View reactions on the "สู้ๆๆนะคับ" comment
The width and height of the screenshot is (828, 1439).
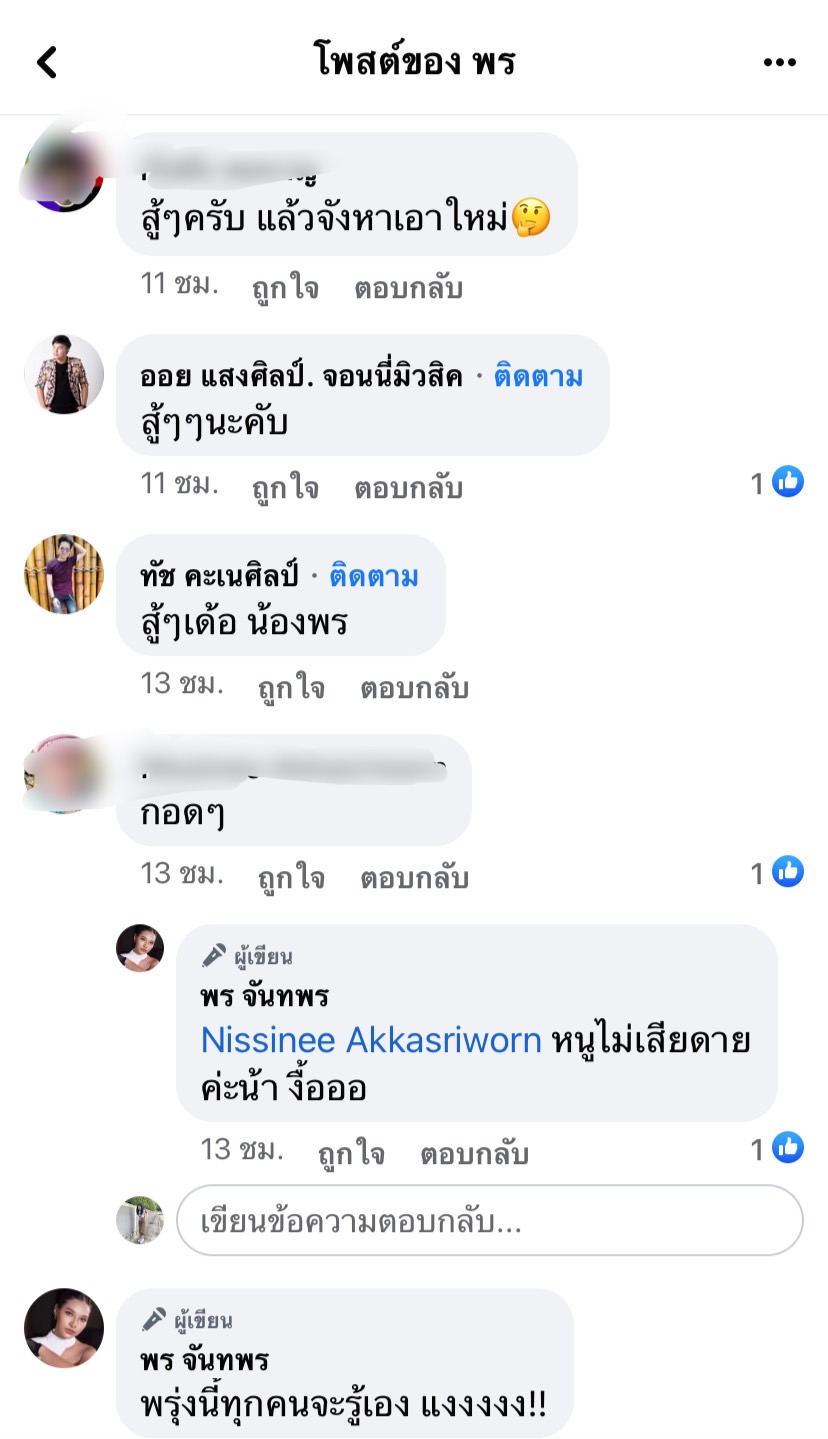tap(777, 483)
